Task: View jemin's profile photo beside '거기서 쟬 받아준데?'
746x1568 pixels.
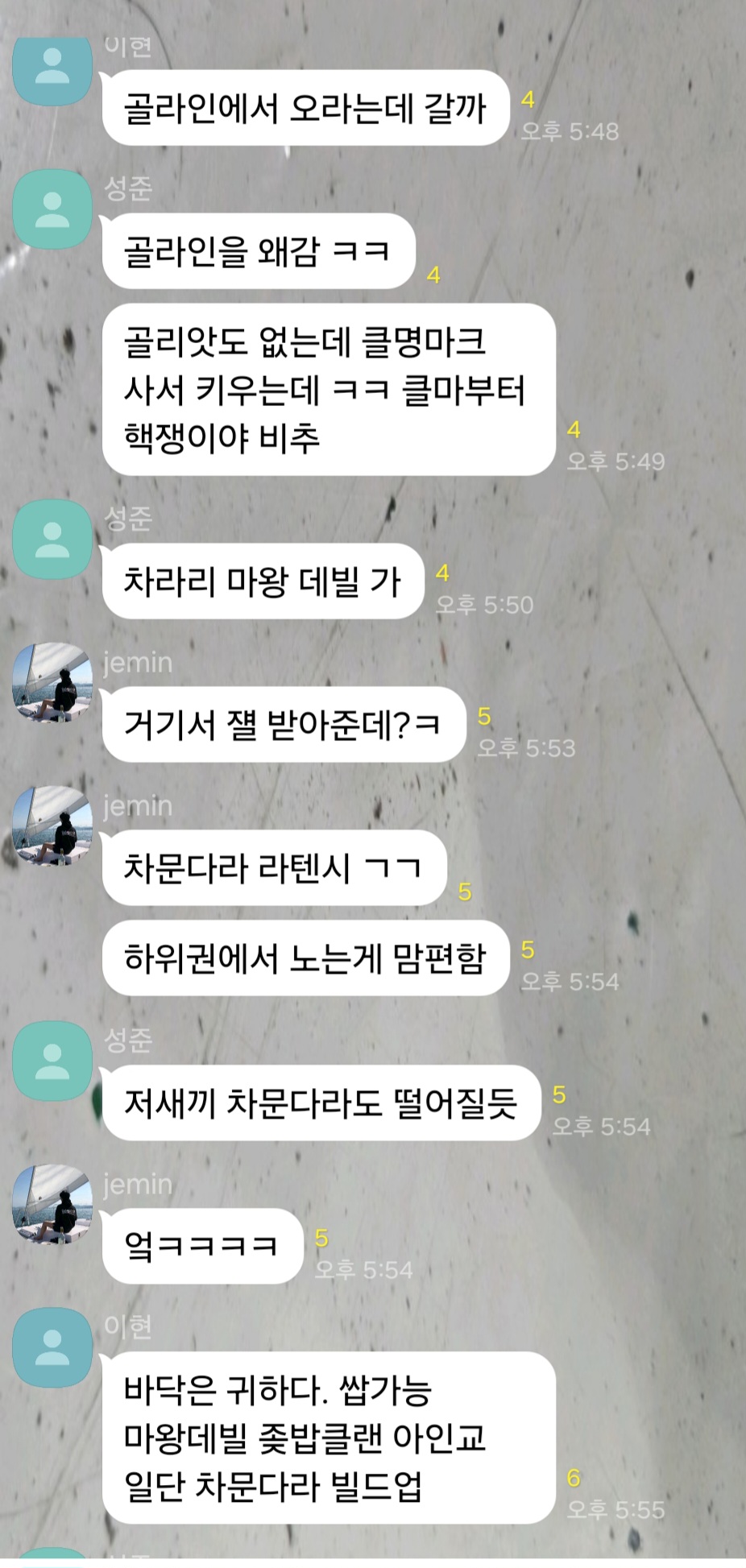Action: click(52, 682)
